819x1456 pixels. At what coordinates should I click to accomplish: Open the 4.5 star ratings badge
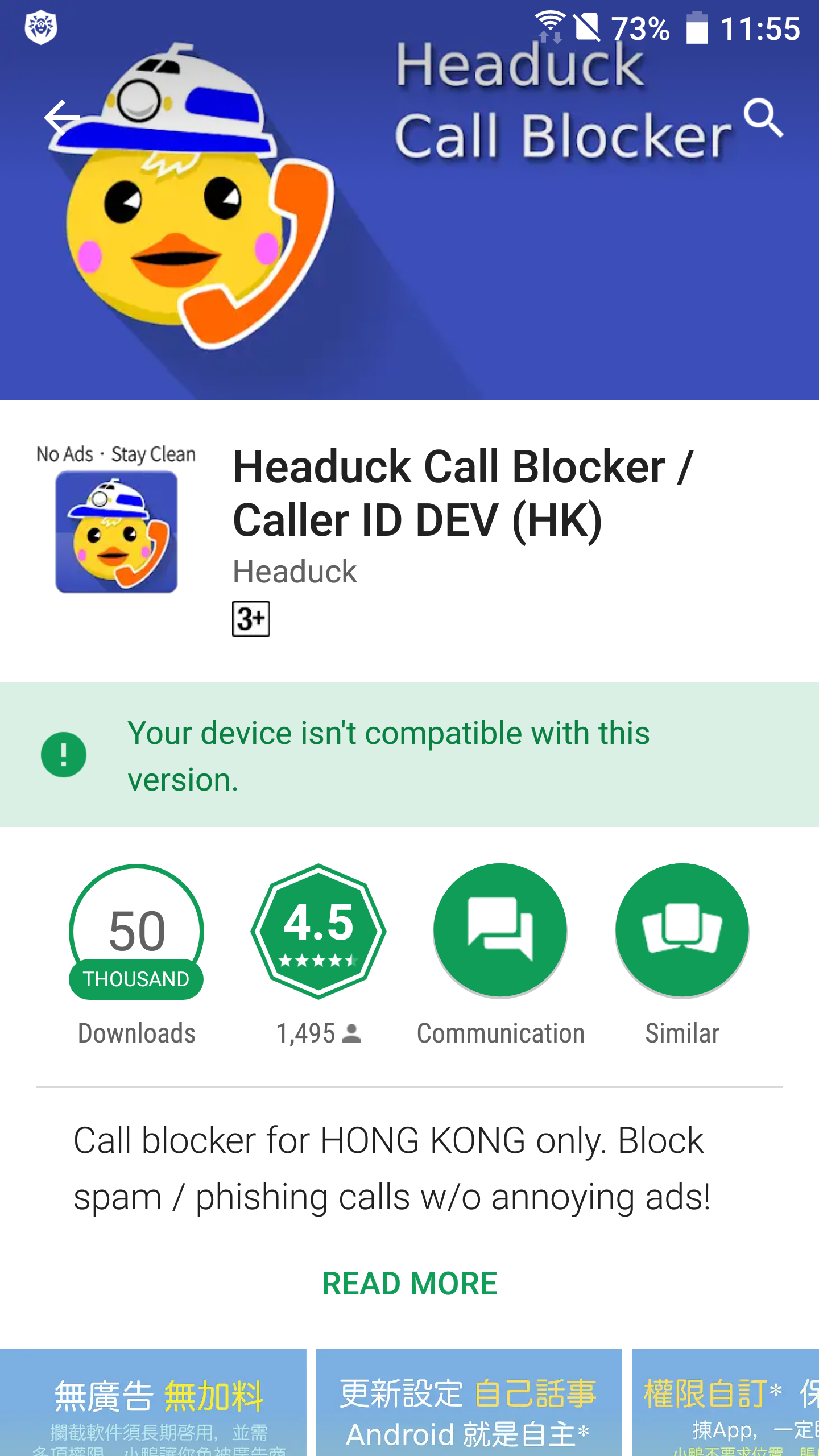[x=318, y=931]
